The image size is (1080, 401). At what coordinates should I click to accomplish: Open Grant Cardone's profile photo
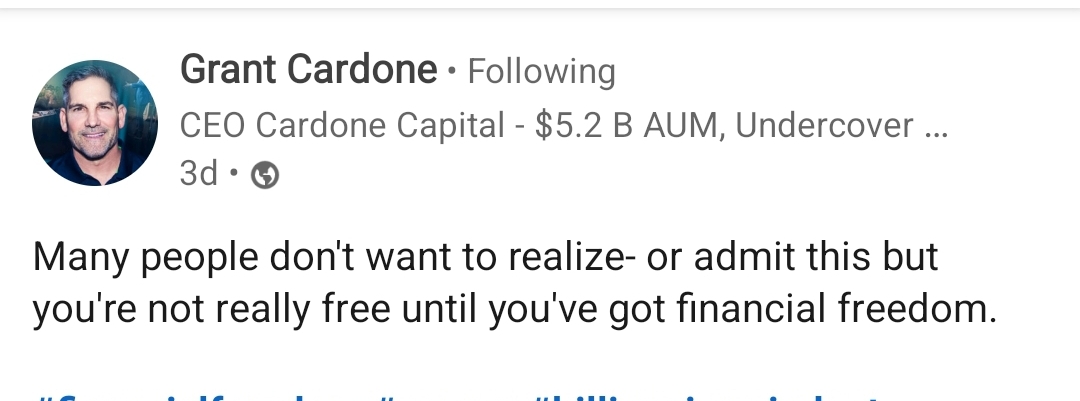pyautogui.click(x=95, y=123)
